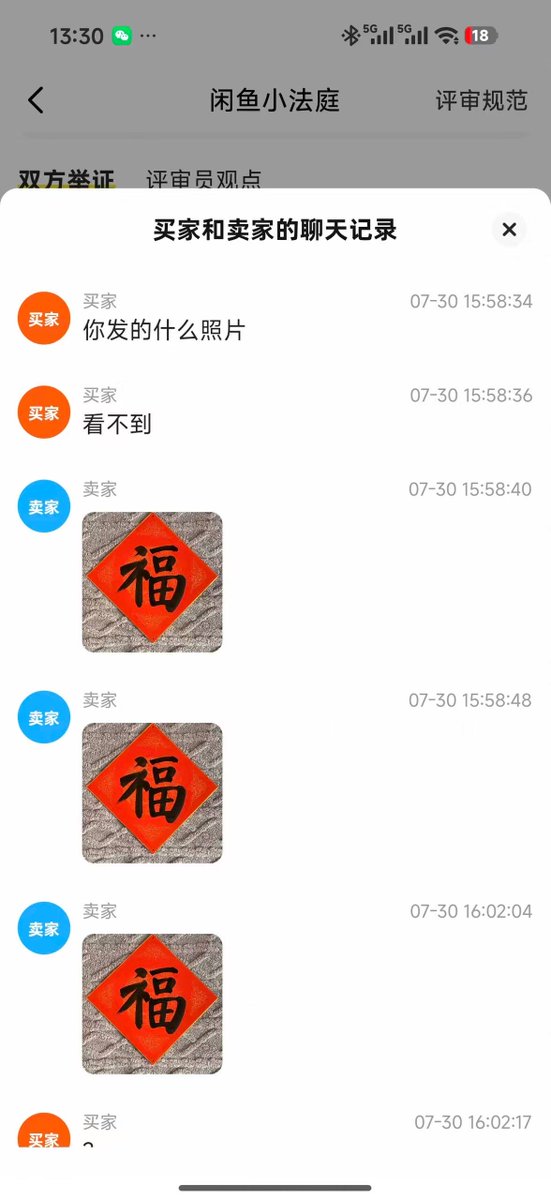
Task: Go back from 闲鱼小法庭
Action: (x=36, y=100)
